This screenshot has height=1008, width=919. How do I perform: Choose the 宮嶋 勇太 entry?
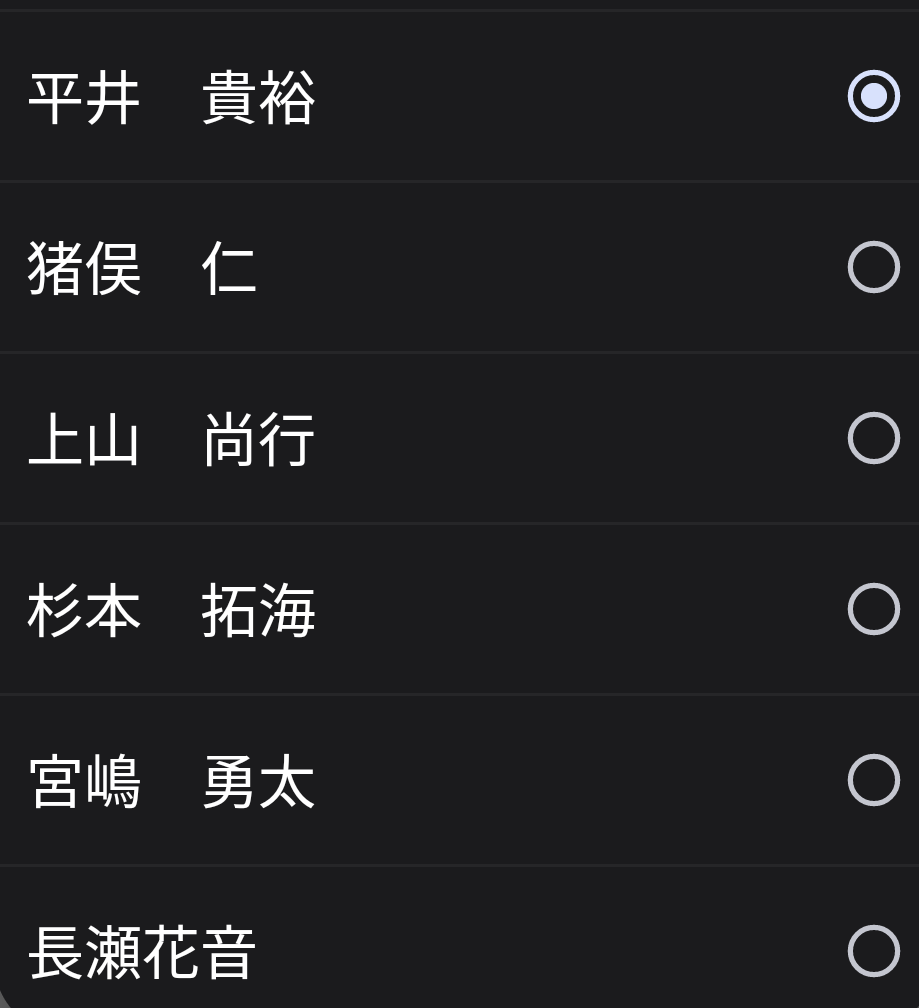click(x=873, y=780)
